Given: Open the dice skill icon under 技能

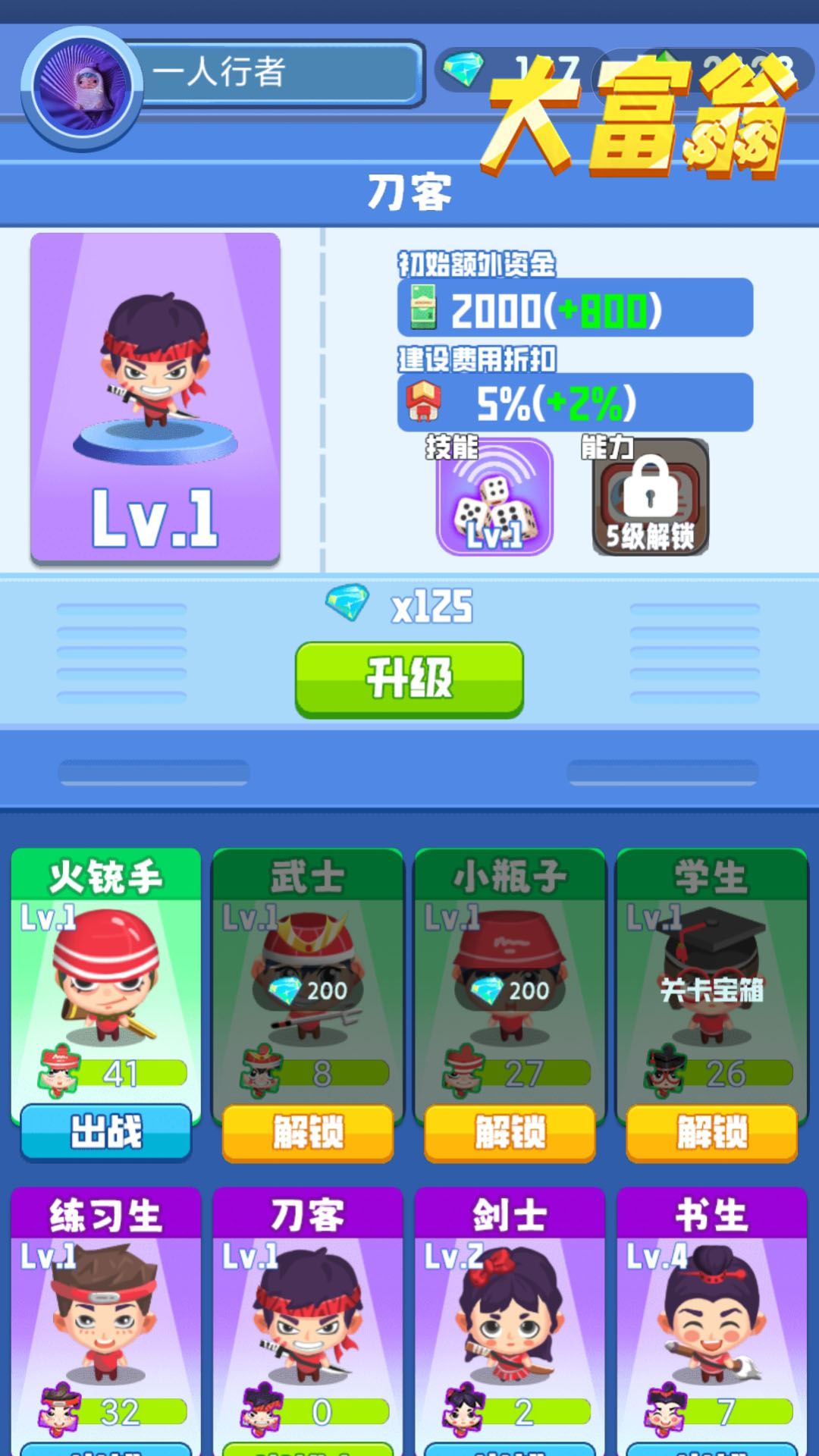Looking at the screenshot, I should 494,497.
